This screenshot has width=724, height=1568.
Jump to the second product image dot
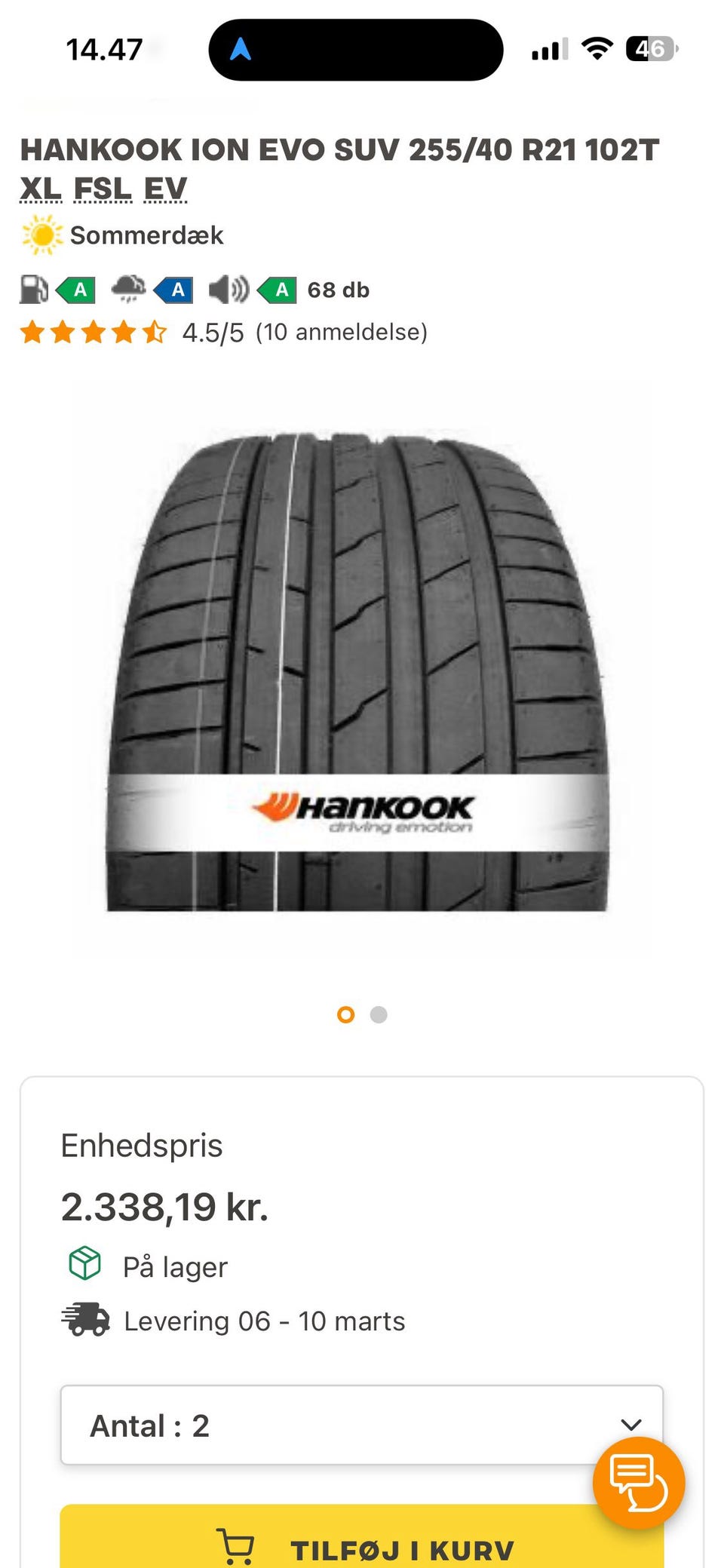point(379,1015)
